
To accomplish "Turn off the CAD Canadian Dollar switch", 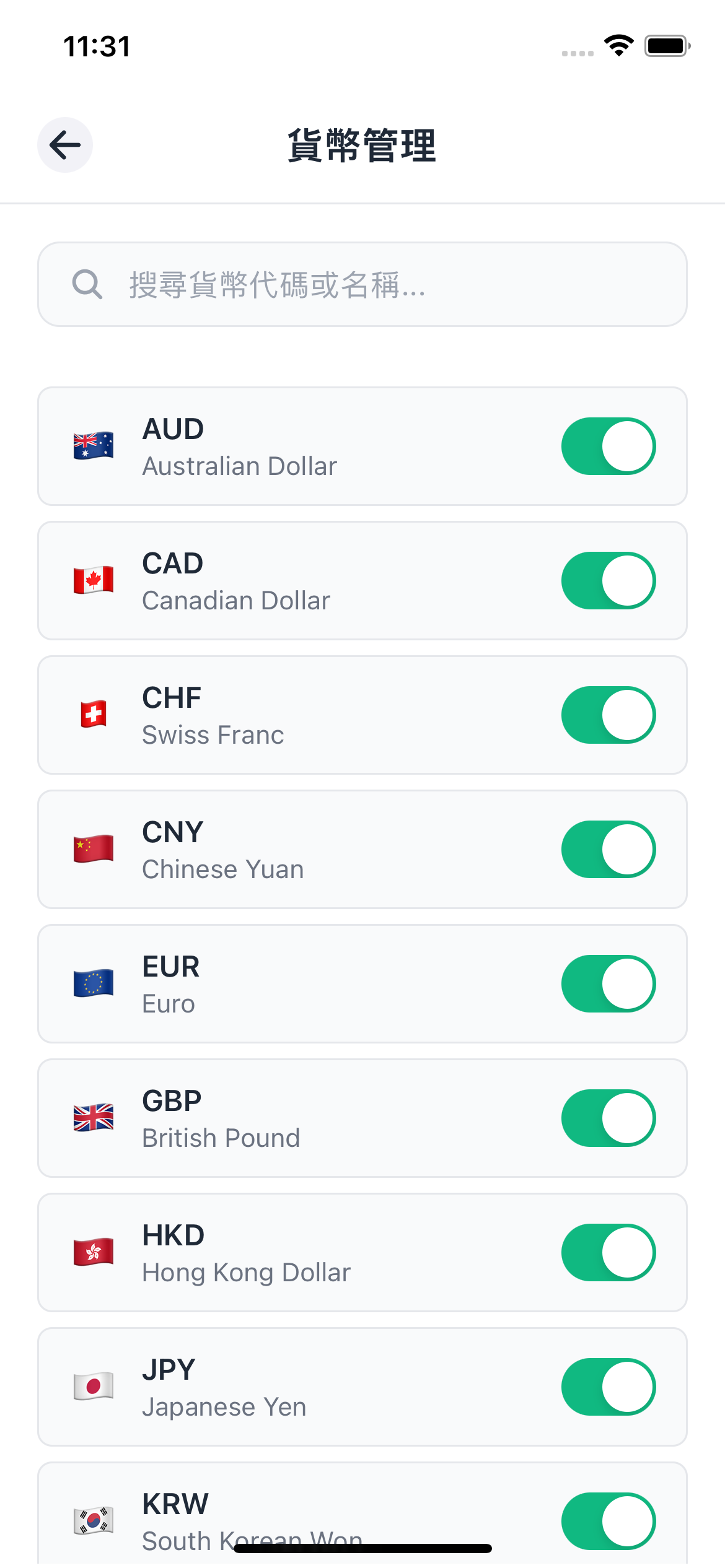I will coord(609,581).
